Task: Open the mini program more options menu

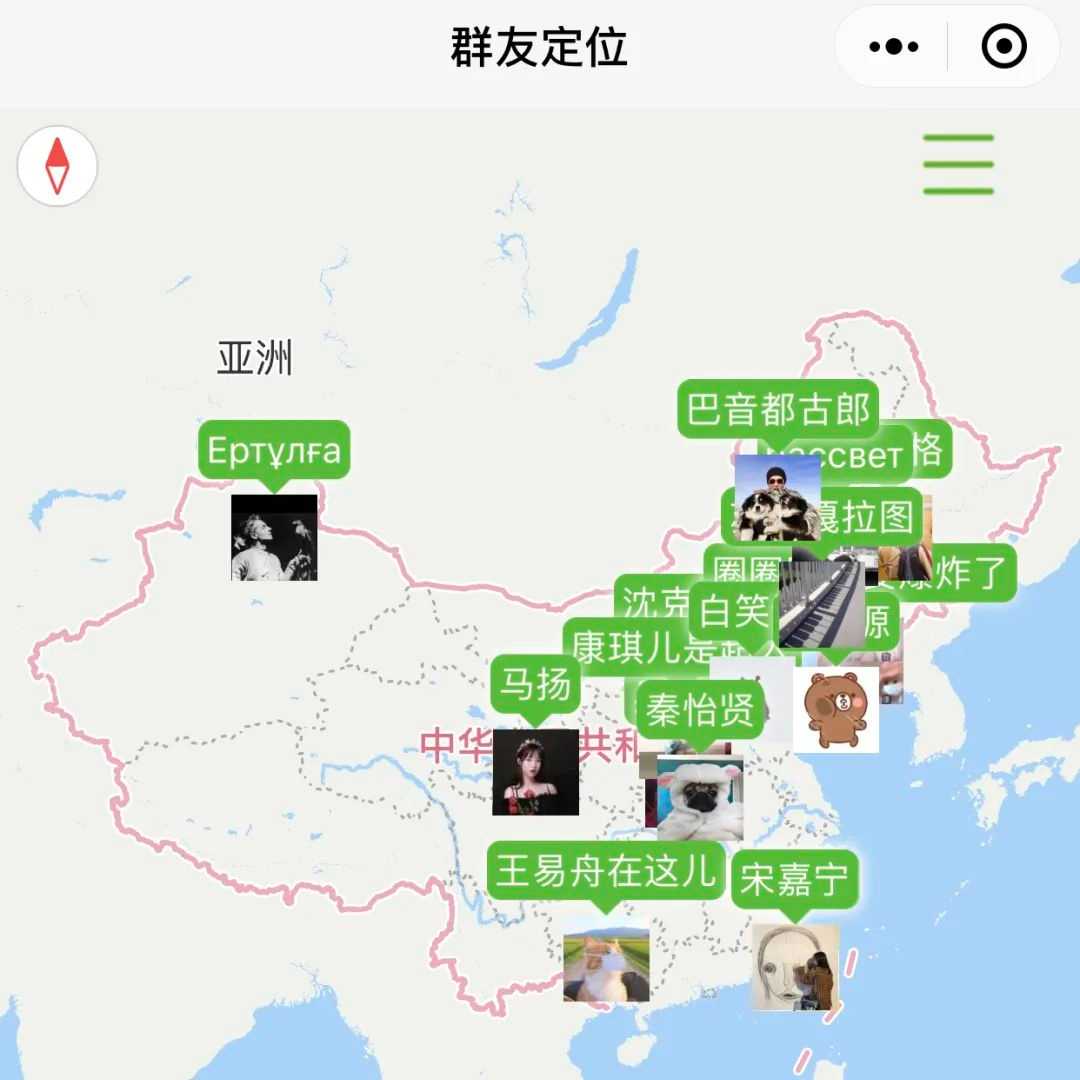Action: [893, 47]
